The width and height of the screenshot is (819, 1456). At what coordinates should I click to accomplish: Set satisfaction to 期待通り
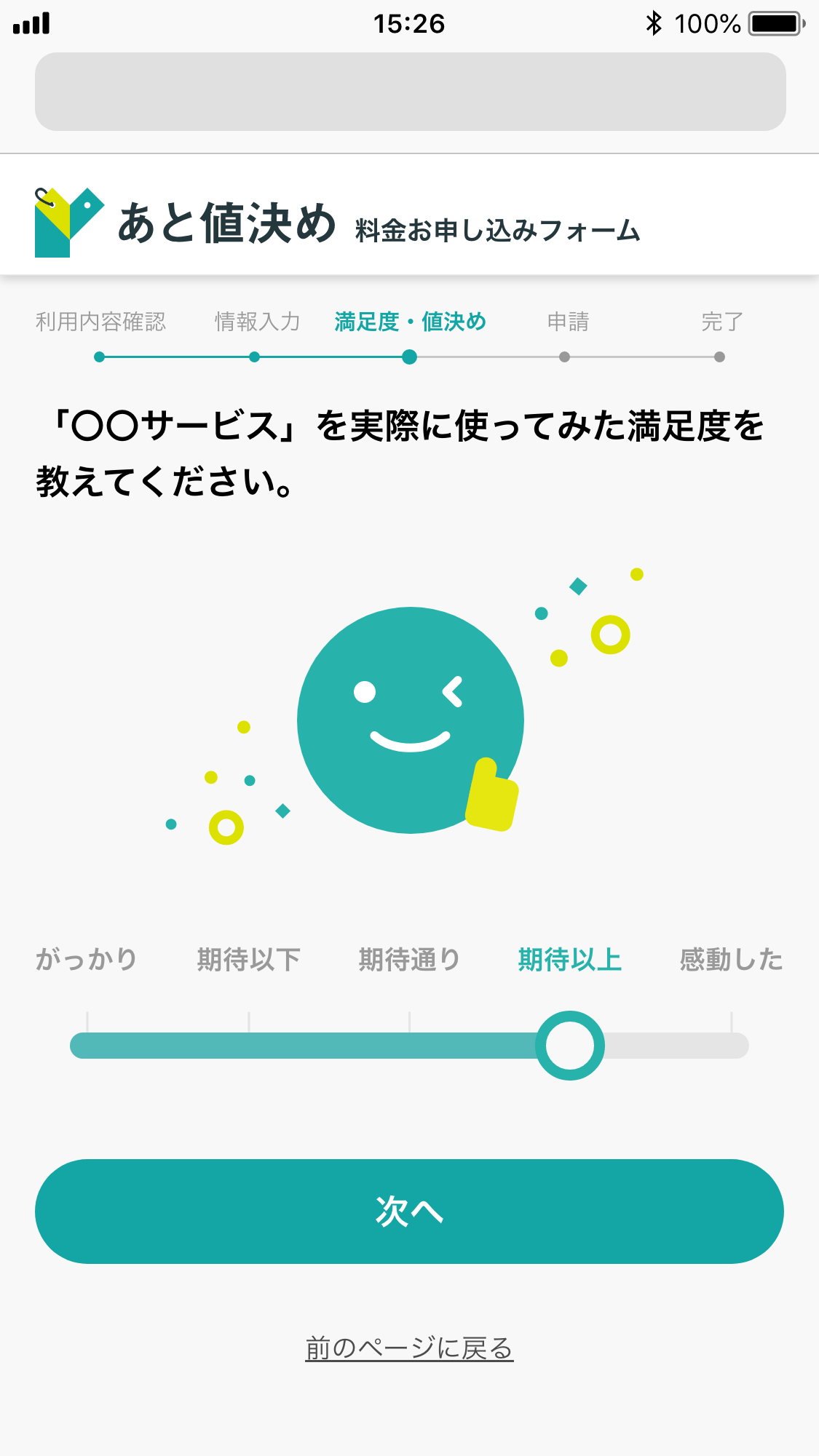[x=409, y=960]
